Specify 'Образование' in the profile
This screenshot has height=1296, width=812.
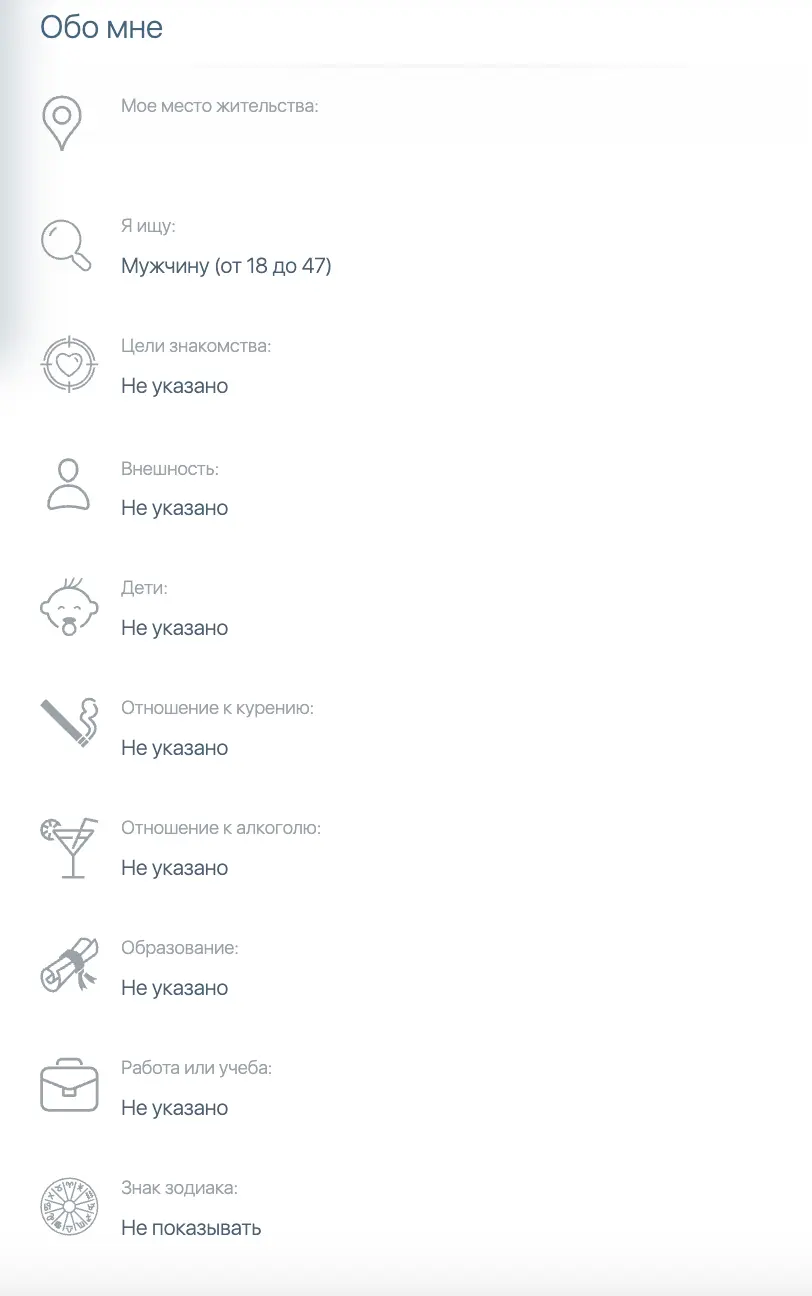(x=175, y=988)
